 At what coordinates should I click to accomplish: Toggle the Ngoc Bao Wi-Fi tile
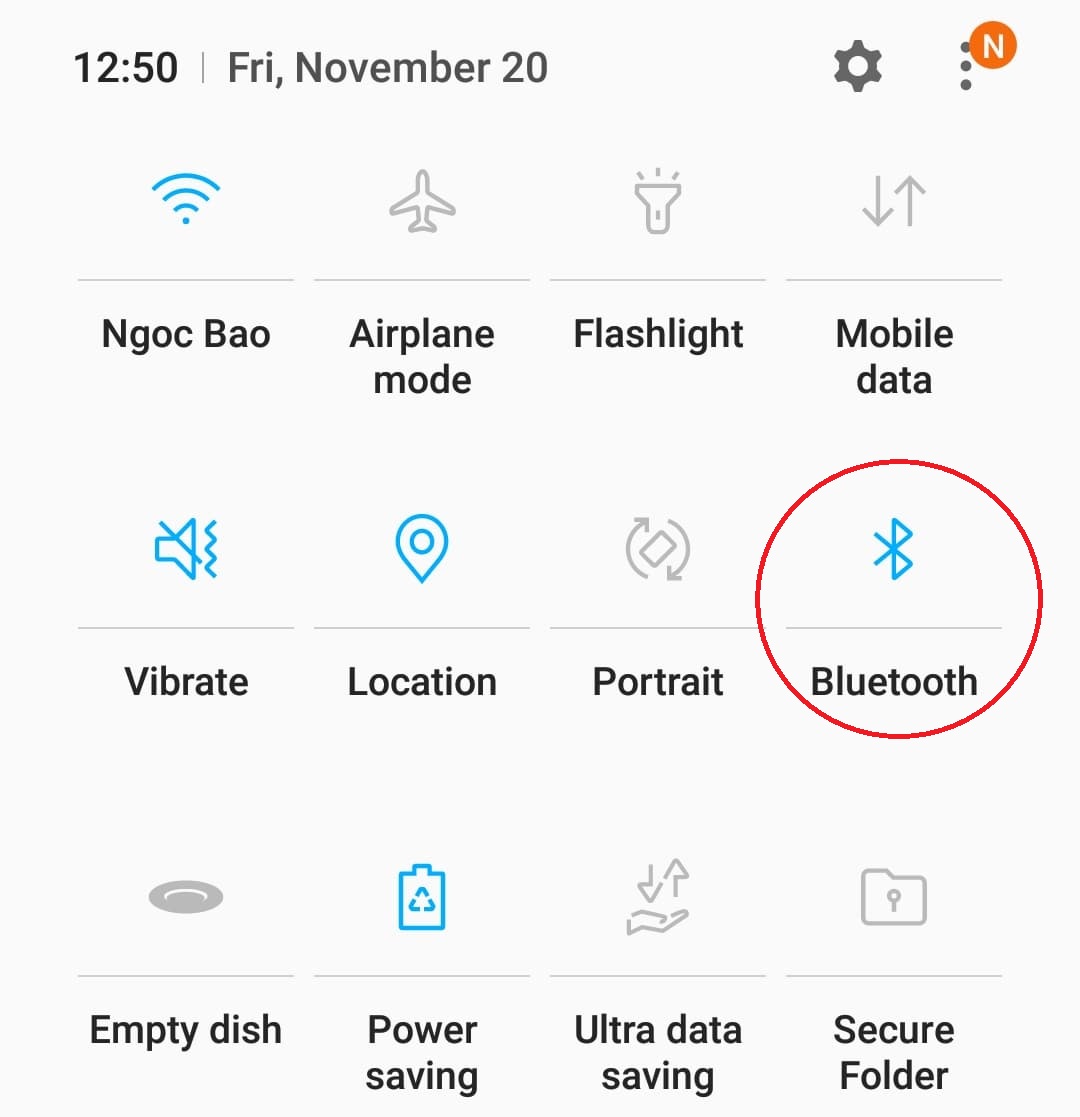[x=186, y=200]
